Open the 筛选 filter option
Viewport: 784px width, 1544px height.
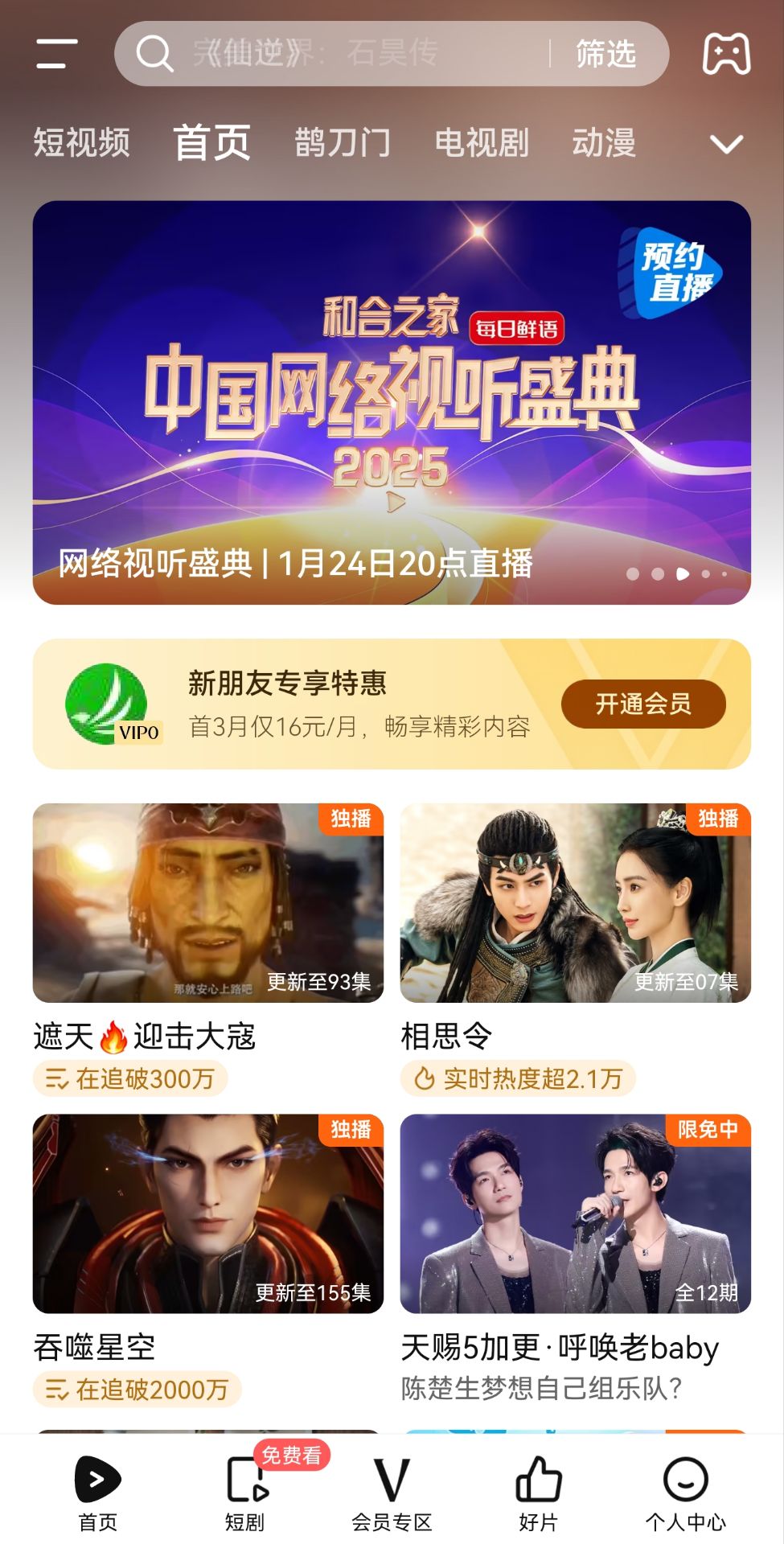(606, 54)
